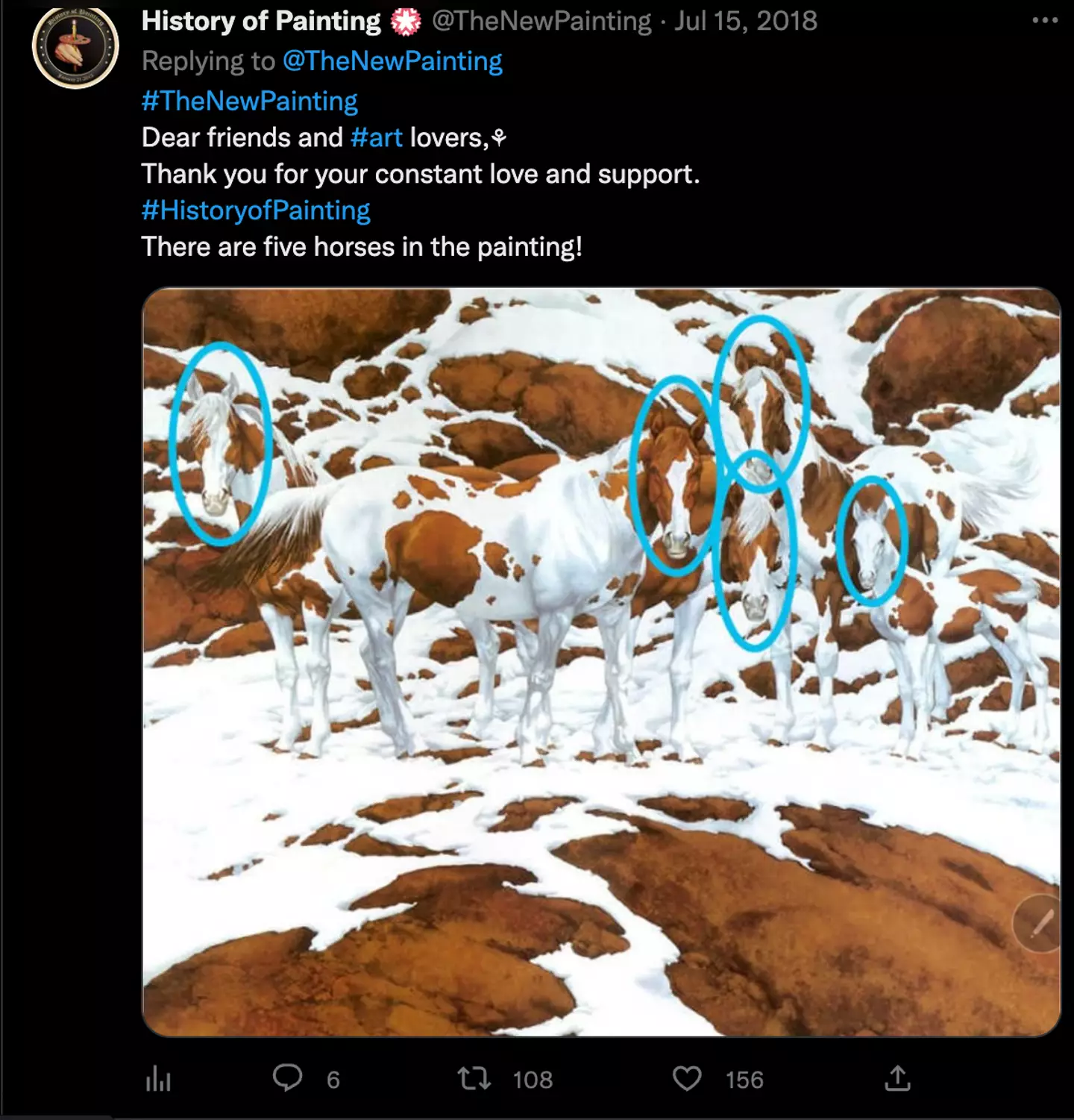Screen dimensions: 1074x1120
Task: Tap the pencil edit button on image
Action: [1040, 924]
